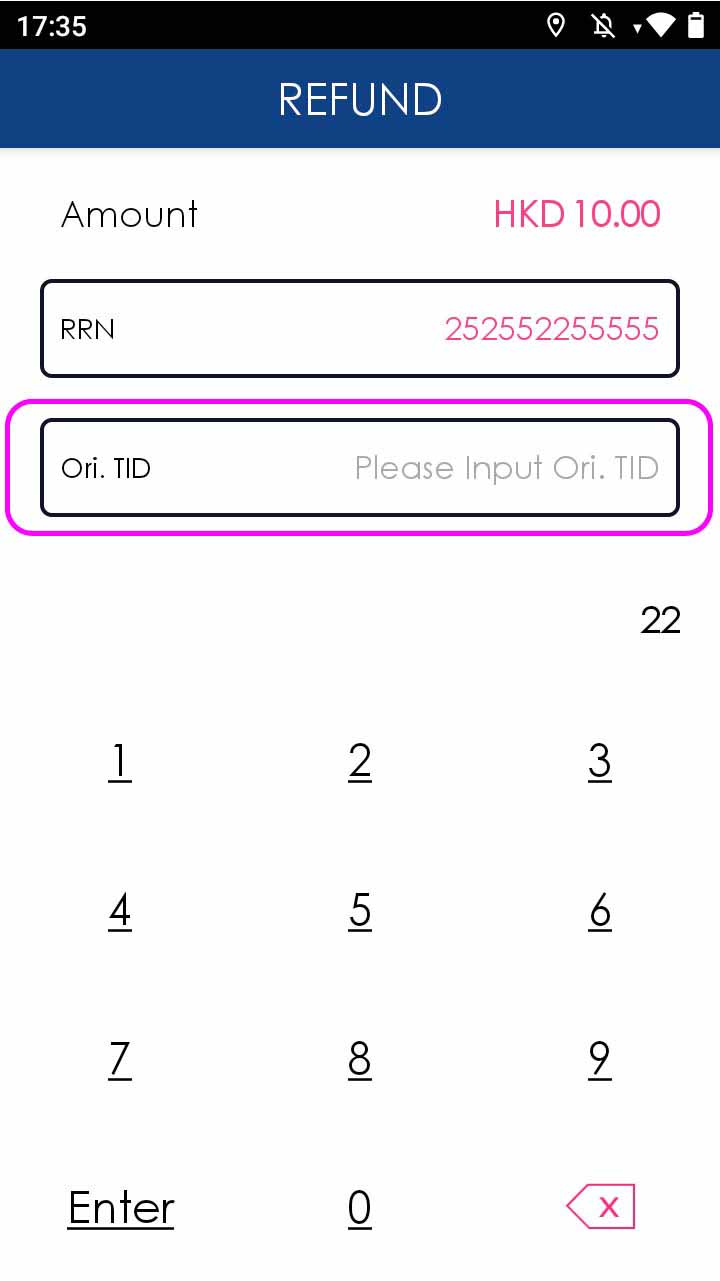Tap the RRN input field
Screen dimensions: 720x1281
tap(360, 328)
